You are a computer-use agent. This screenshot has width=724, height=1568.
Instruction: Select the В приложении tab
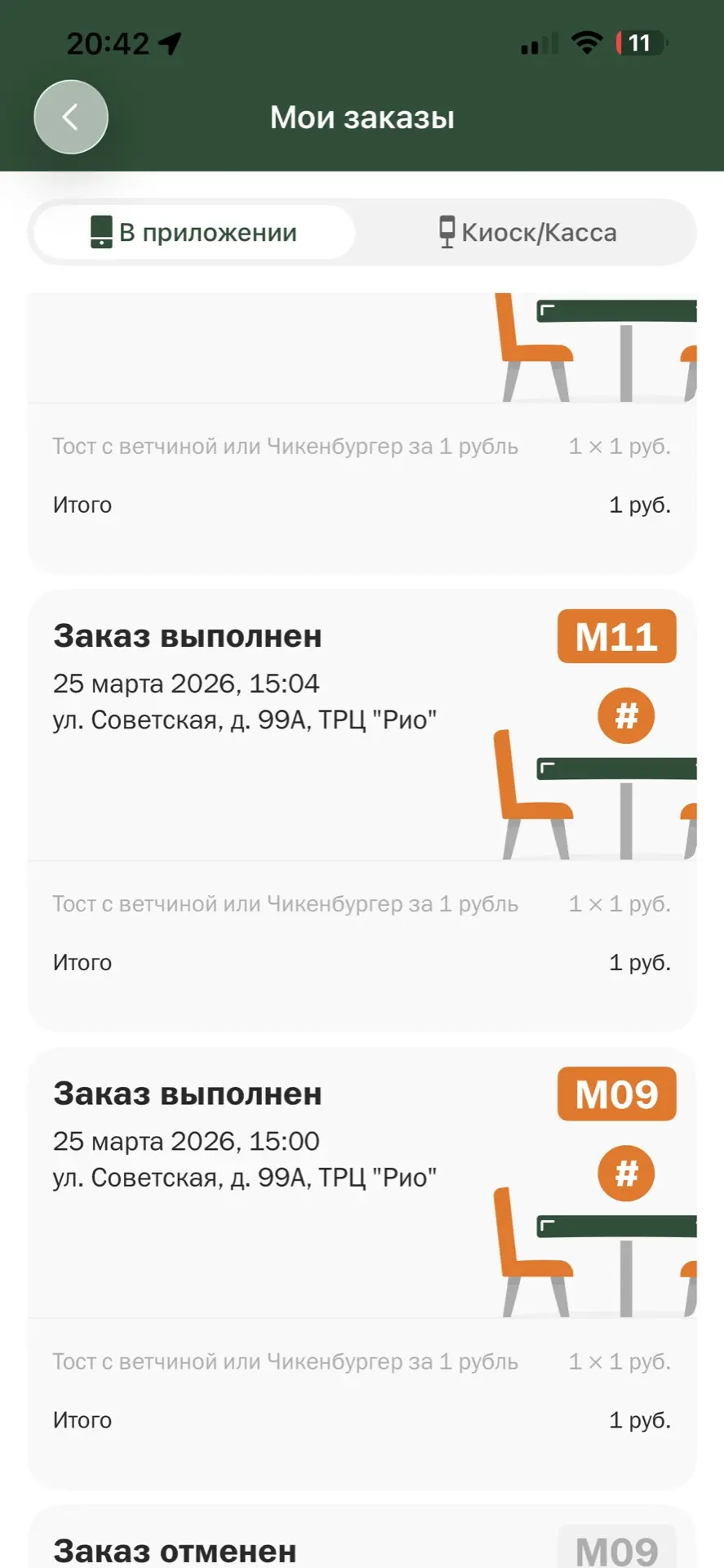pyautogui.click(x=194, y=233)
